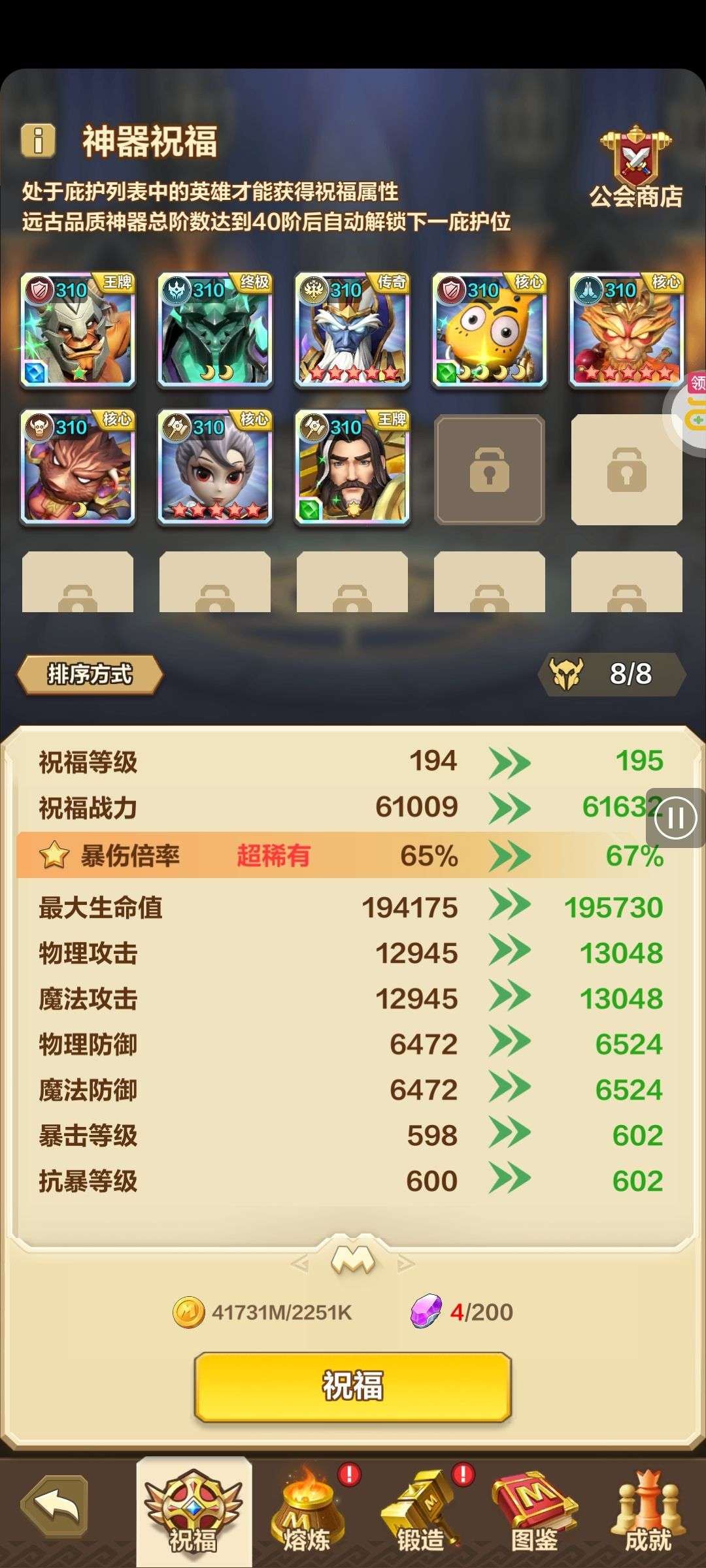Viewport: 706px width, 1568px height.
Task: Go back with the return arrow
Action: point(55,1505)
